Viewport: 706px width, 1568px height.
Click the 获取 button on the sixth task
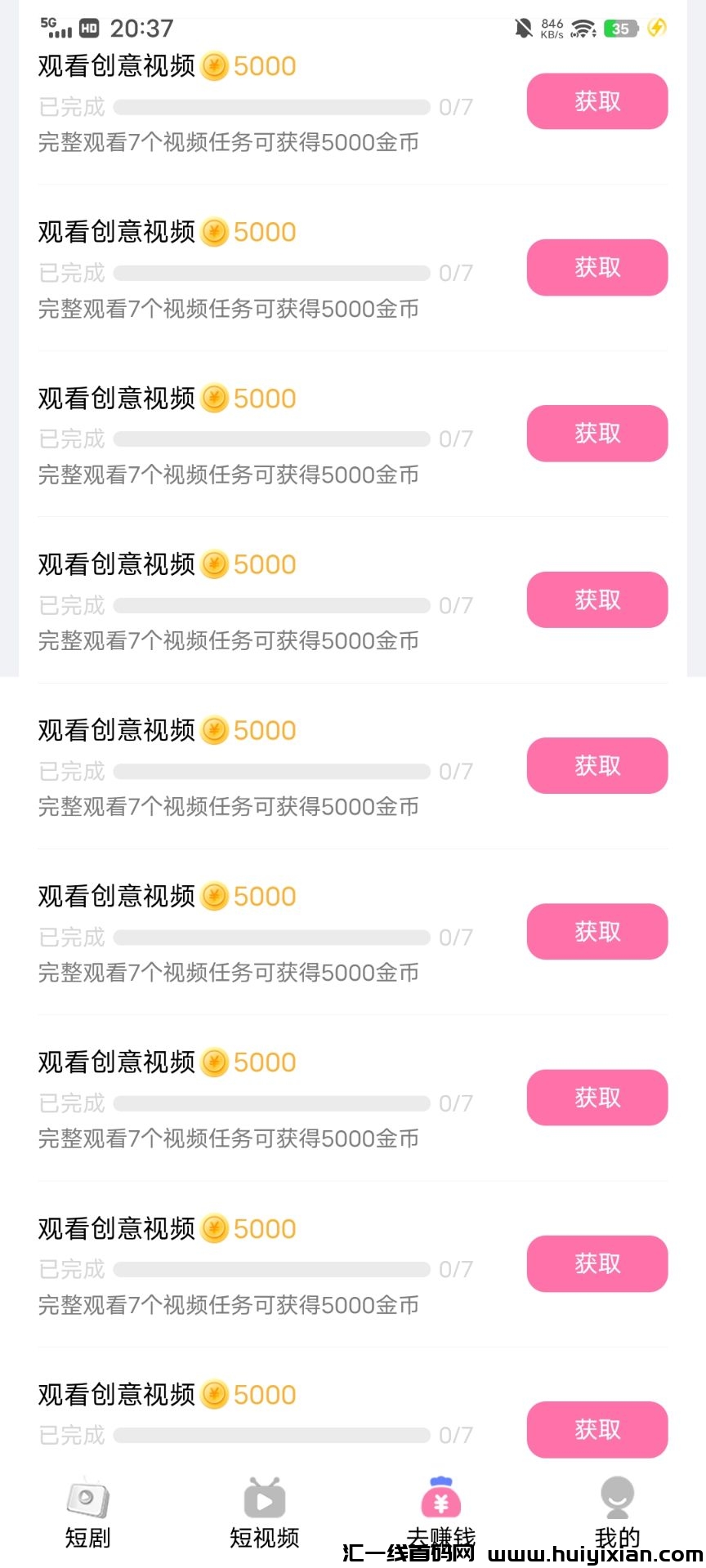tap(597, 931)
